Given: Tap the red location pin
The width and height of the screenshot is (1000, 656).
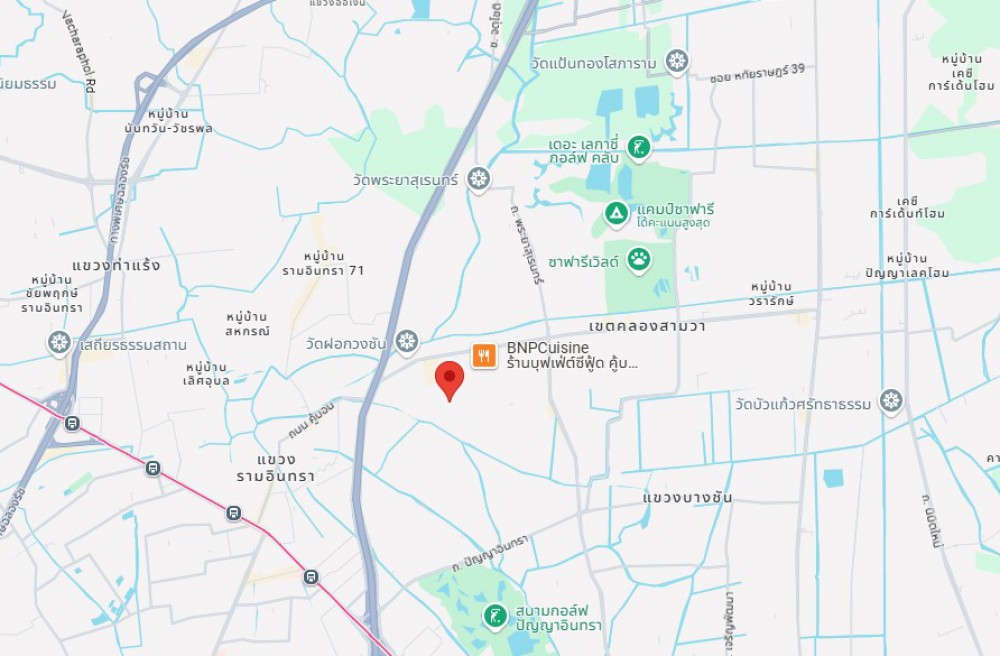Looking at the screenshot, I should coord(450,380).
